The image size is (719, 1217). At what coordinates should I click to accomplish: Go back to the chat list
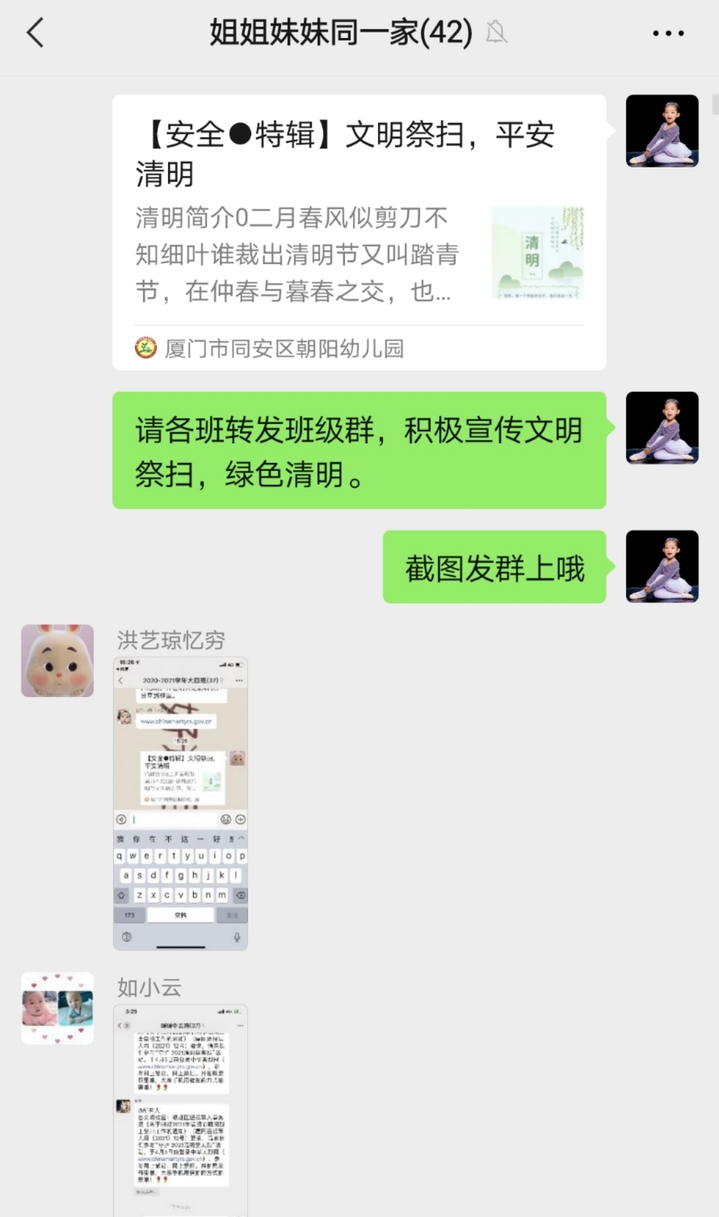click(x=36, y=33)
